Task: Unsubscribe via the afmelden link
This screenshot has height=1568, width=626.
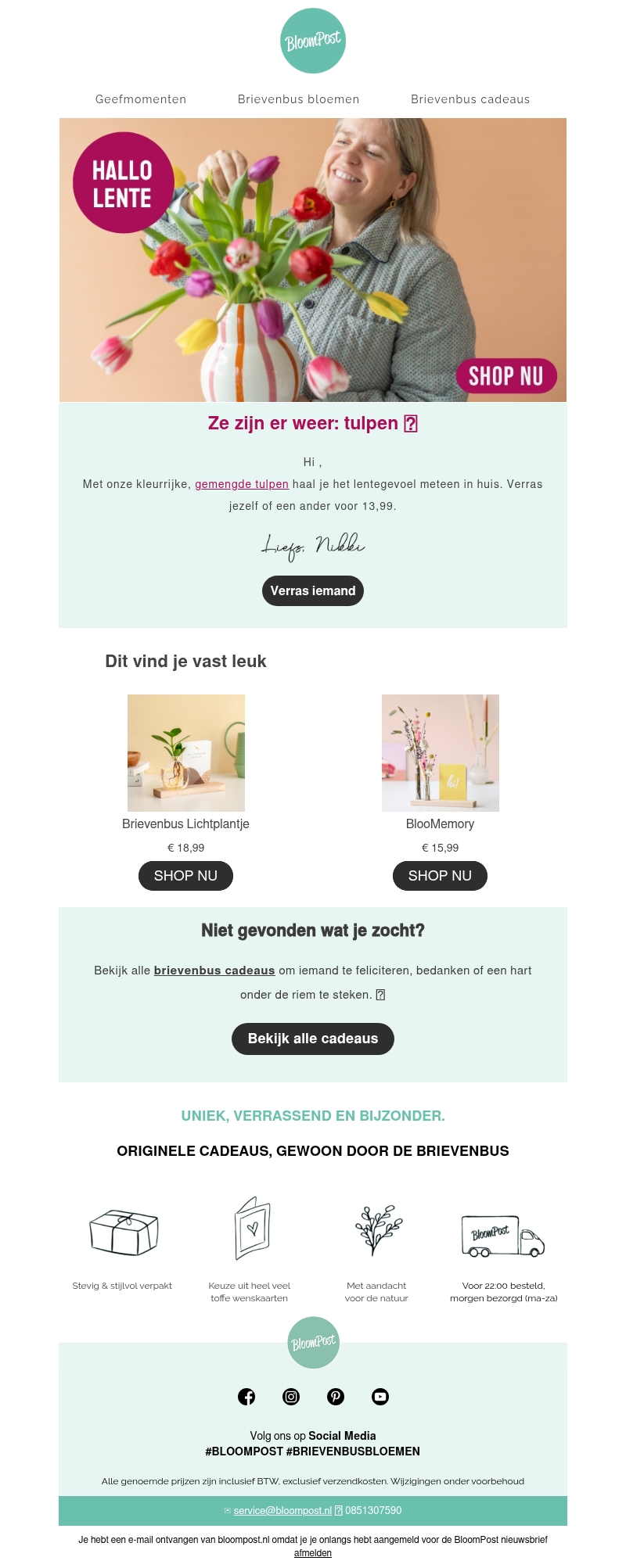Action: click(x=313, y=1553)
